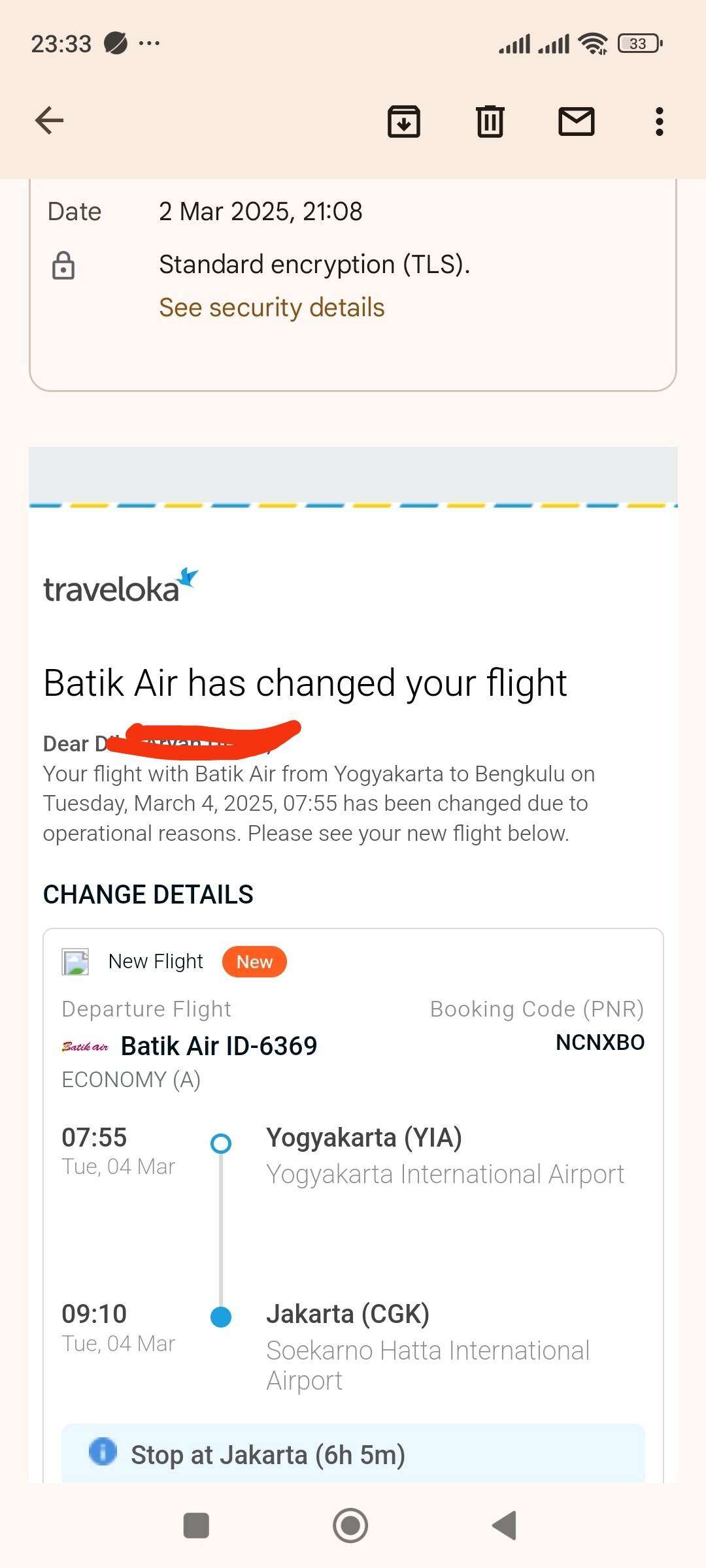Tap the system home button
The image size is (706, 1568).
(350, 1526)
